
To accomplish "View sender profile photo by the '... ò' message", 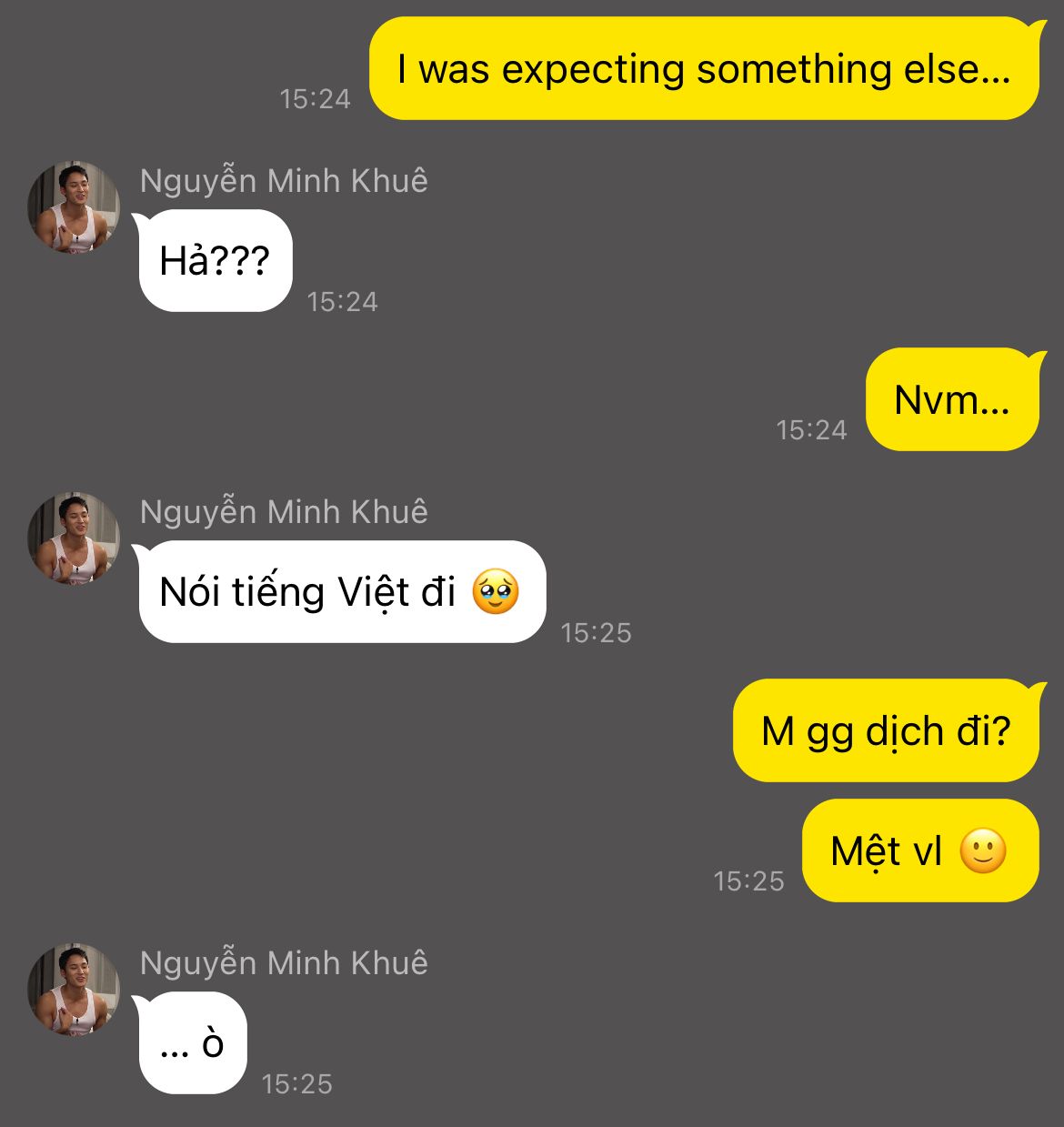I will tap(74, 990).
